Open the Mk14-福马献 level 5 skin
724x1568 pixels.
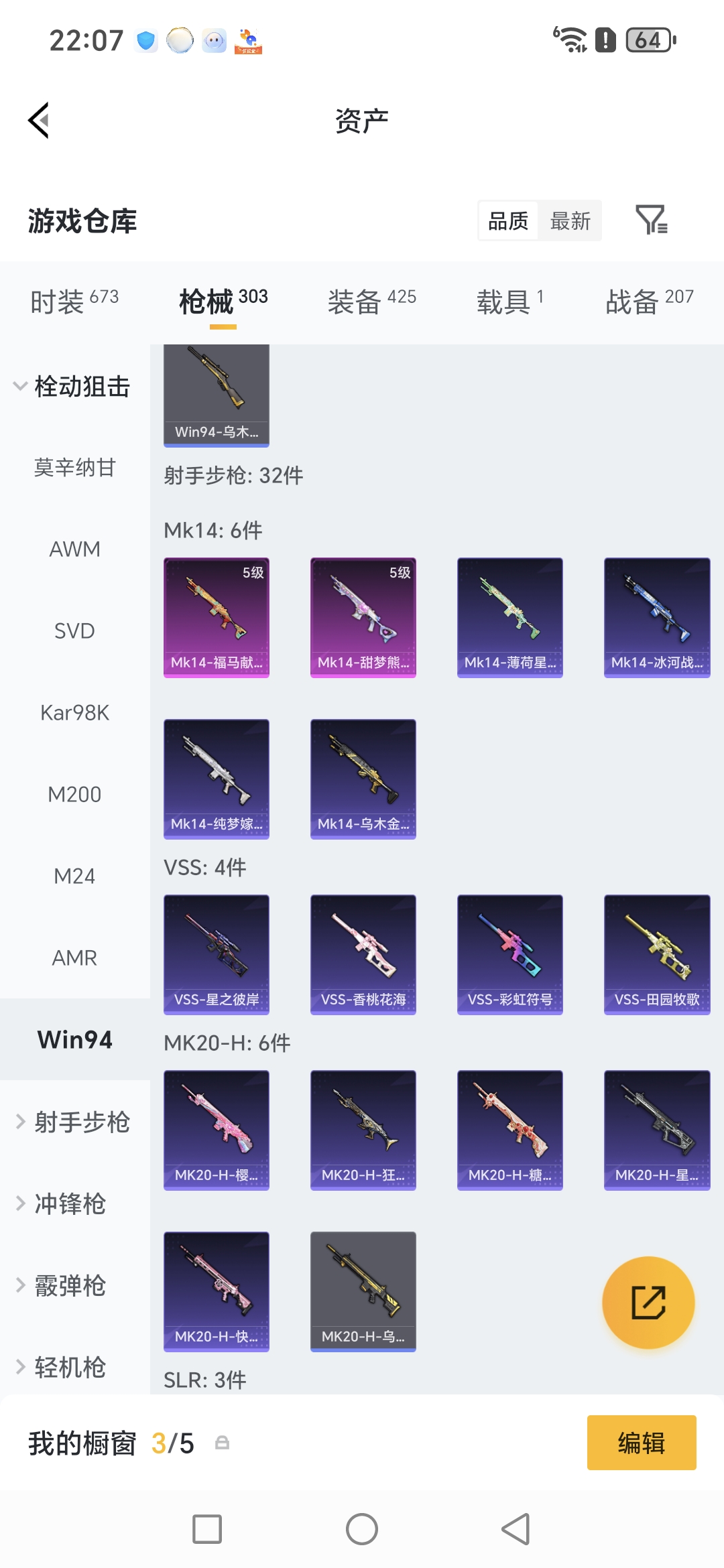pyautogui.click(x=217, y=618)
